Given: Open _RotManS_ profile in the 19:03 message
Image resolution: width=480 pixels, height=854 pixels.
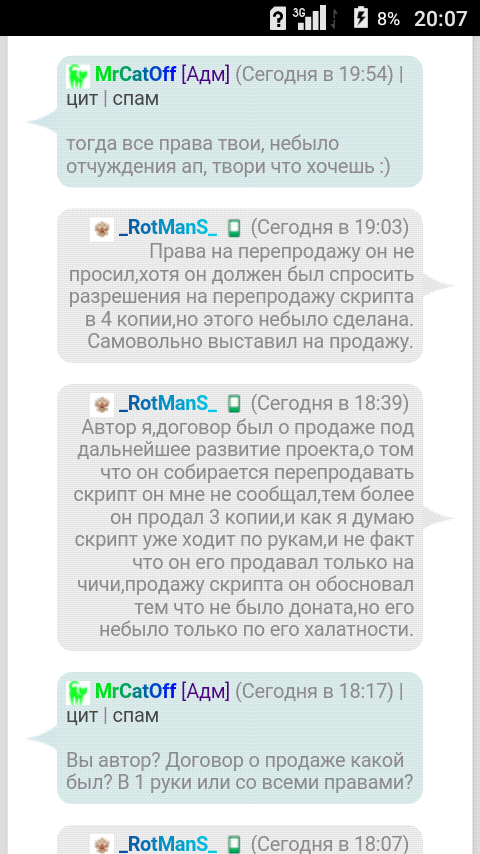Looking at the screenshot, I should click(x=168, y=228).
